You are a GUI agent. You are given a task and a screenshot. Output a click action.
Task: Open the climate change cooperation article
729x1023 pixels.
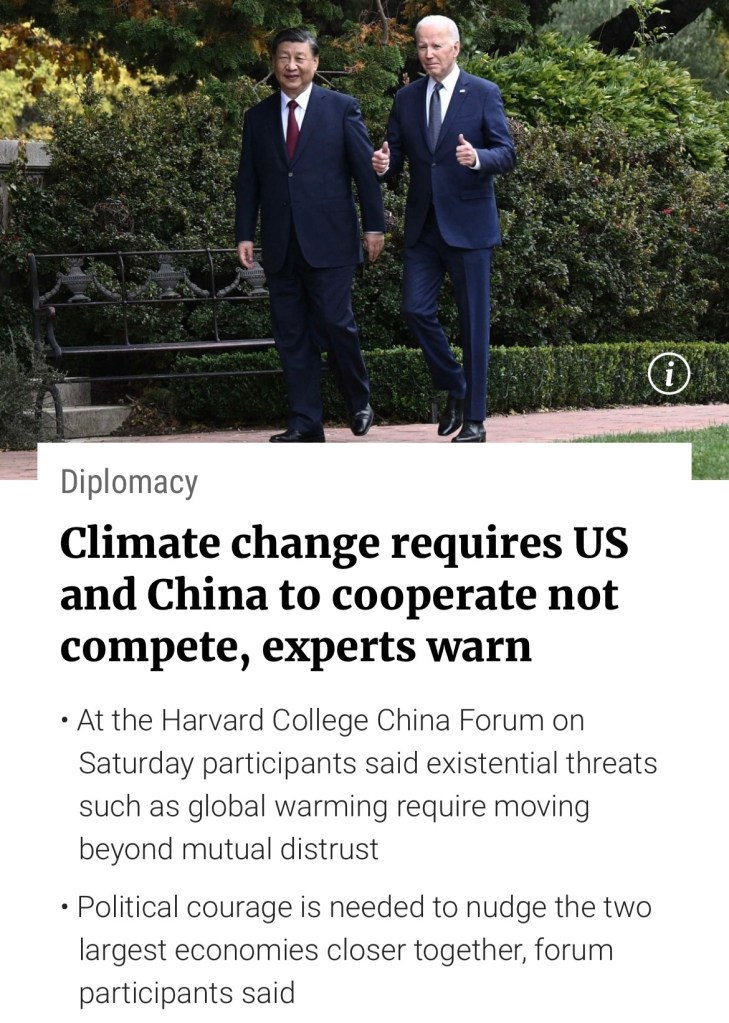coord(344,595)
